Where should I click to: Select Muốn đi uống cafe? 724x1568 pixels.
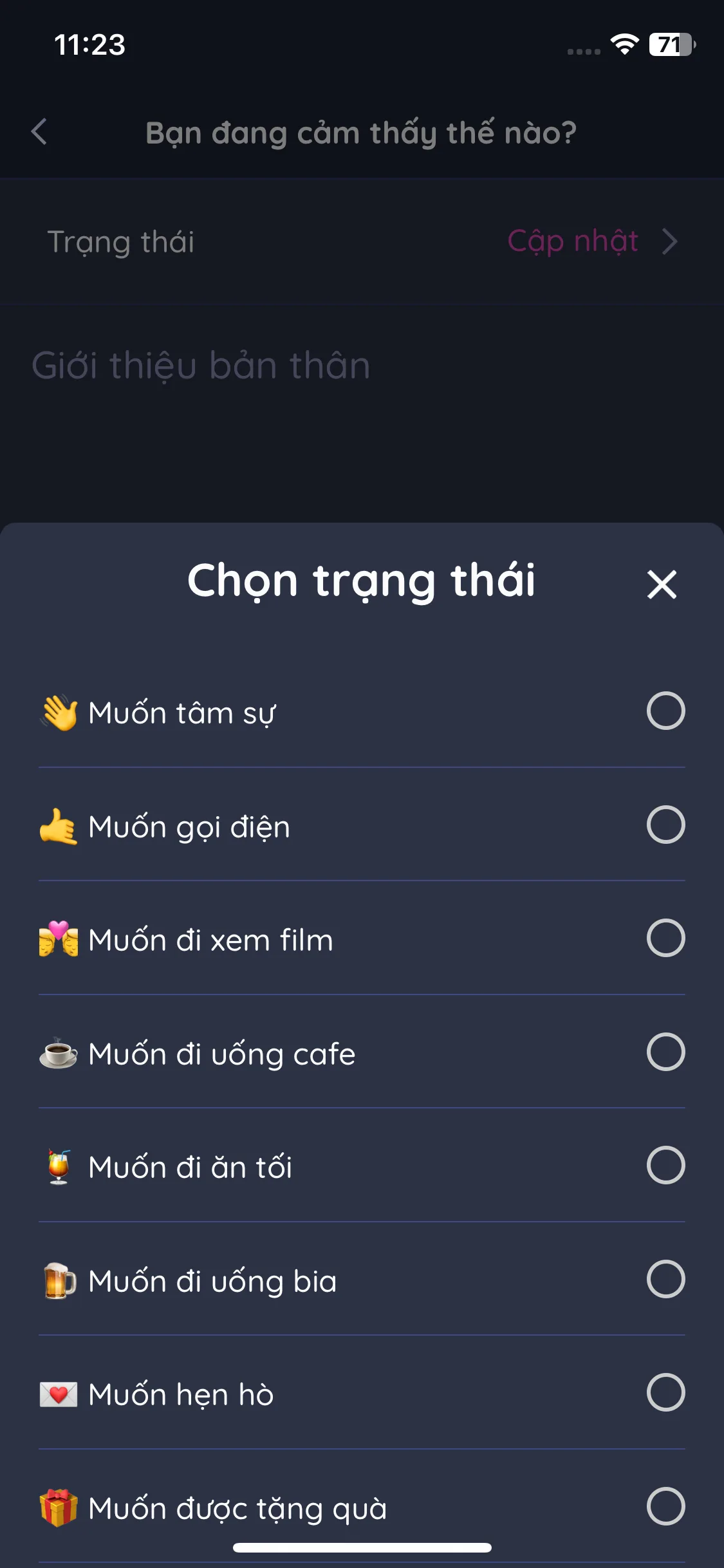point(665,1052)
